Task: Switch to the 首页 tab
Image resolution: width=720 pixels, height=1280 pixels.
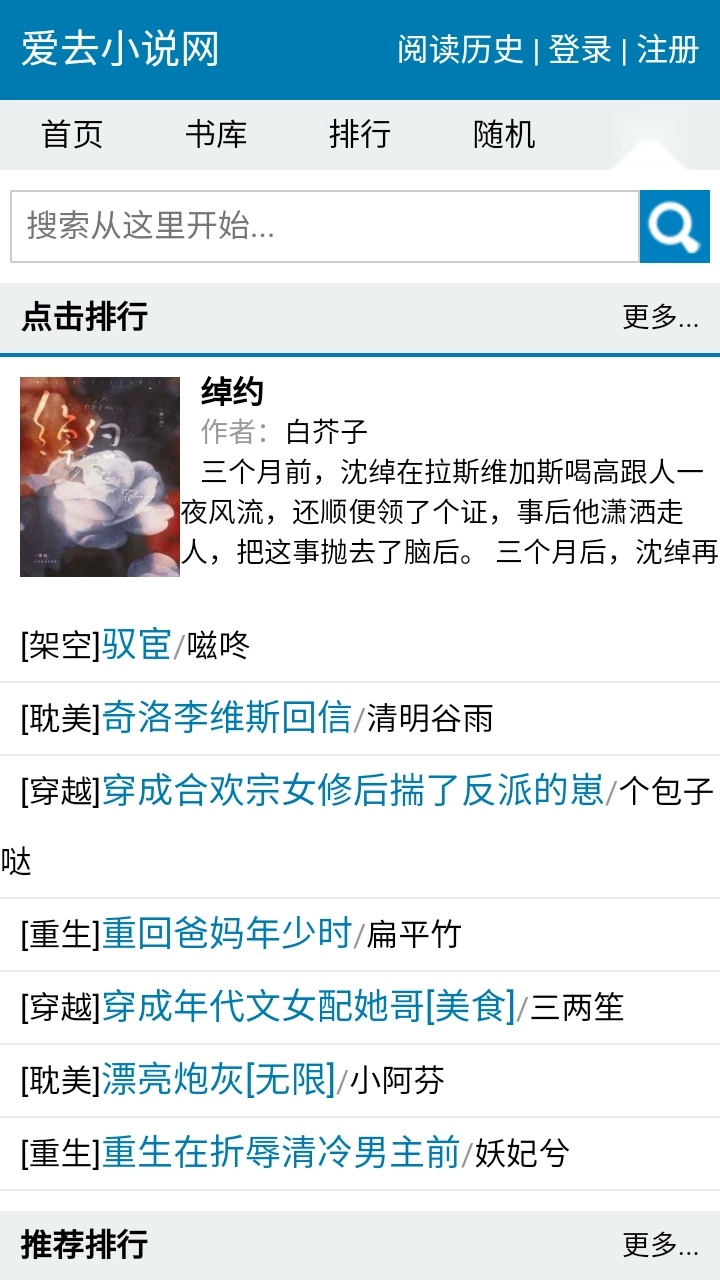Action: (x=72, y=134)
